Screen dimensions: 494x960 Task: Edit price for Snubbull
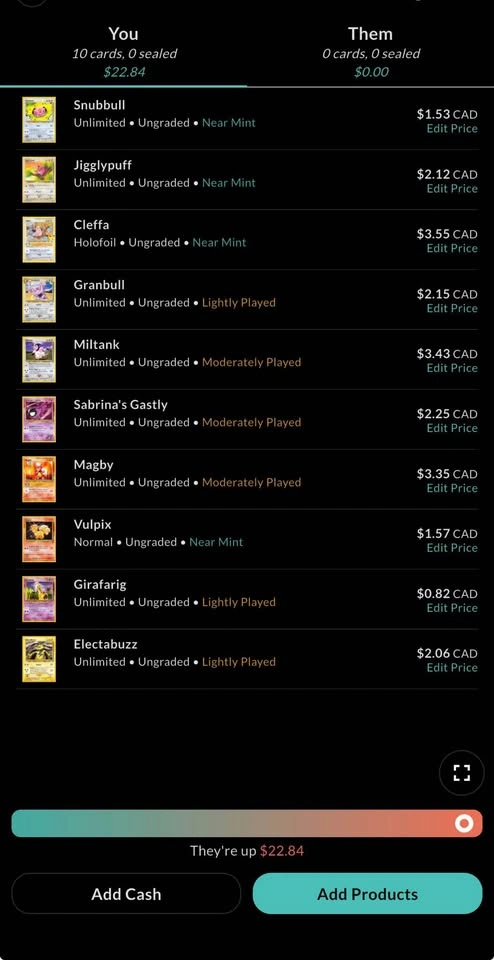coord(452,129)
